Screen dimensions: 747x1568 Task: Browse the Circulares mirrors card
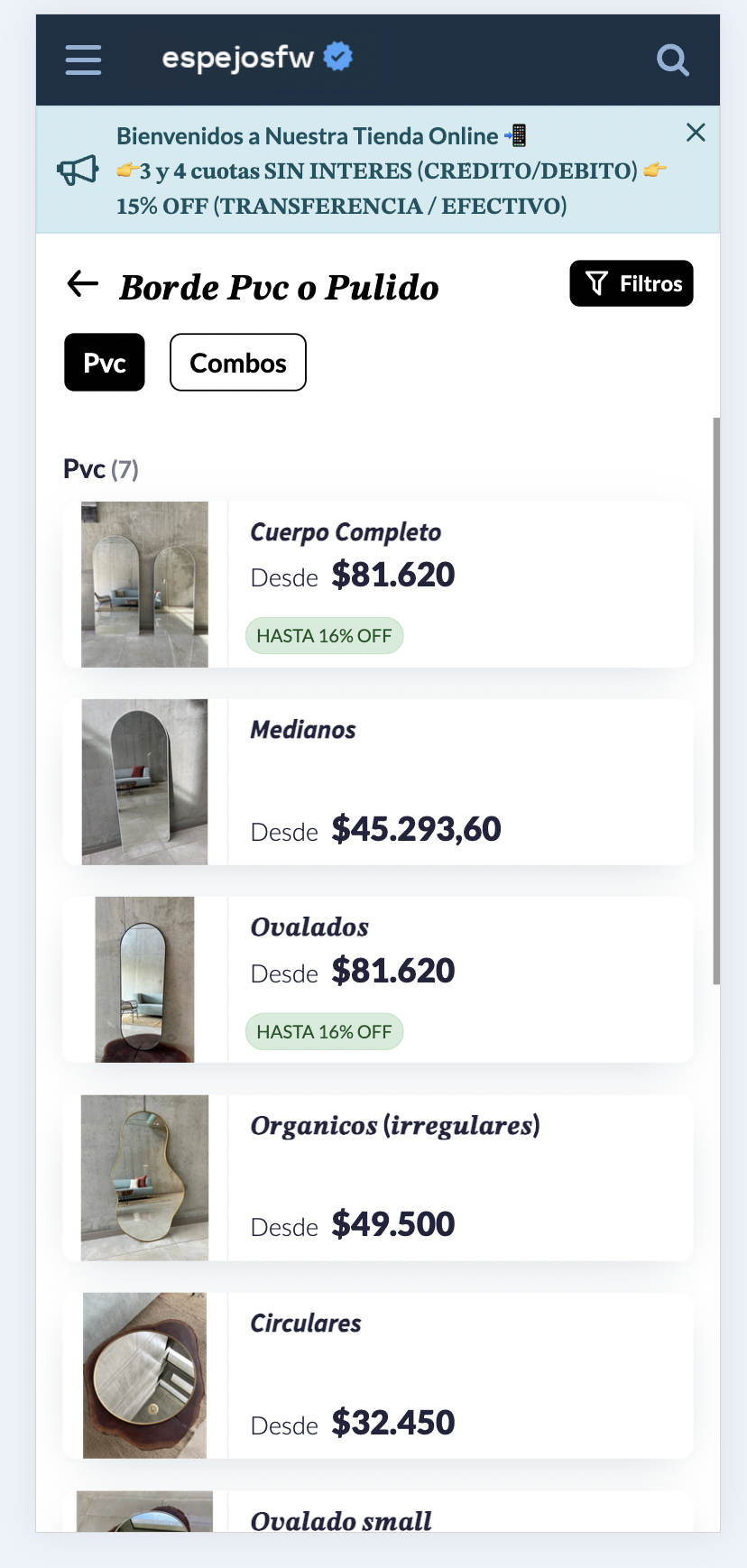[x=377, y=1375]
